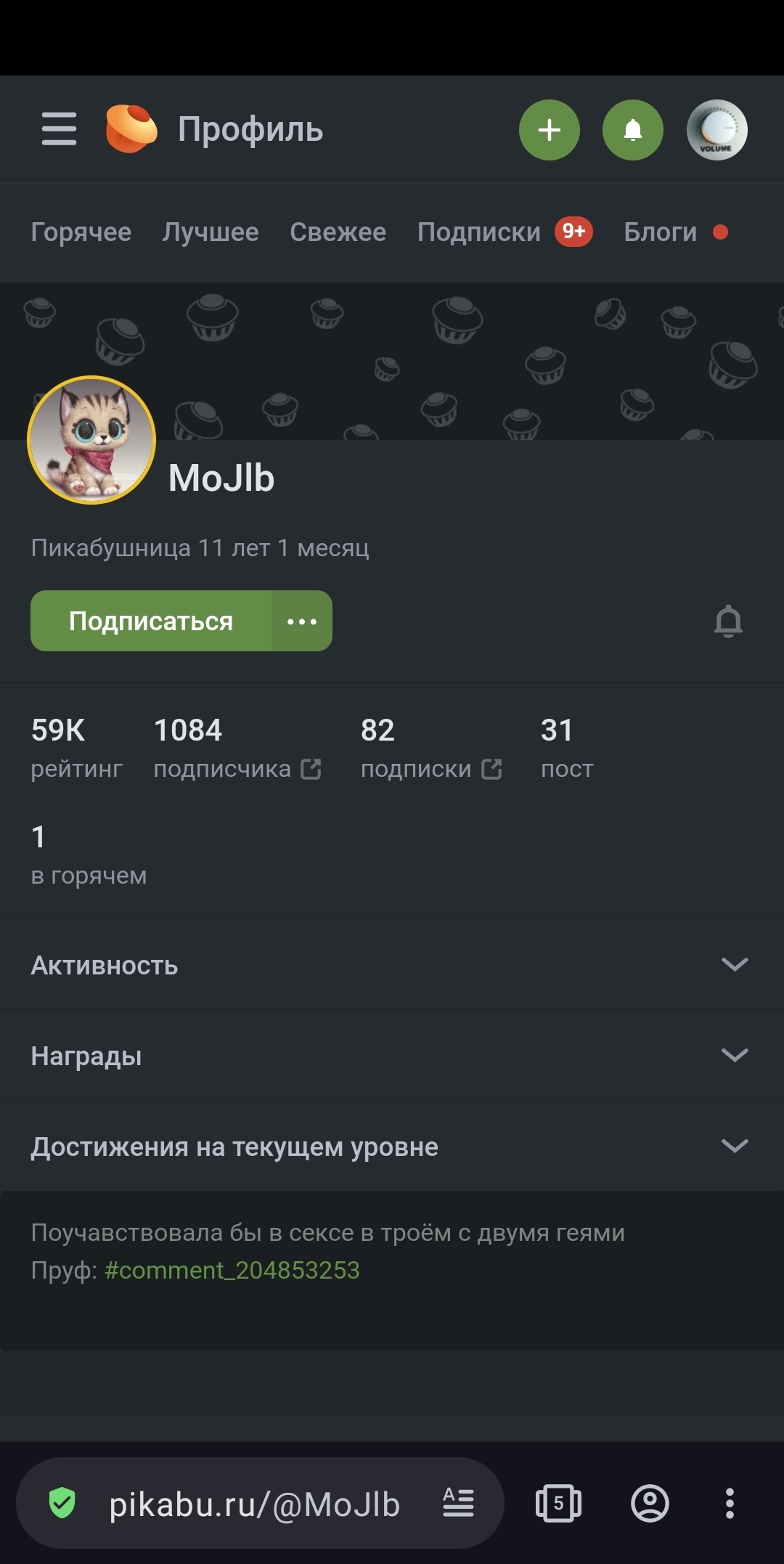Follow the #comment_204853253 link

point(232,1270)
